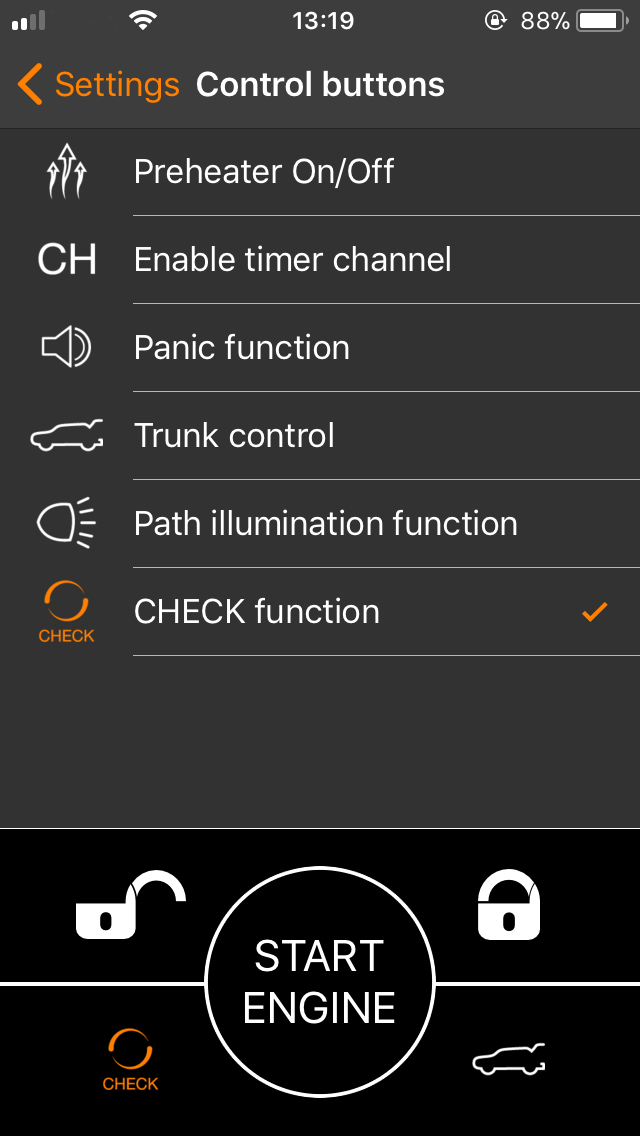Image resolution: width=640 pixels, height=1136 pixels.
Task: Select Preheater On/Off option
Action: tap(320, 172)
